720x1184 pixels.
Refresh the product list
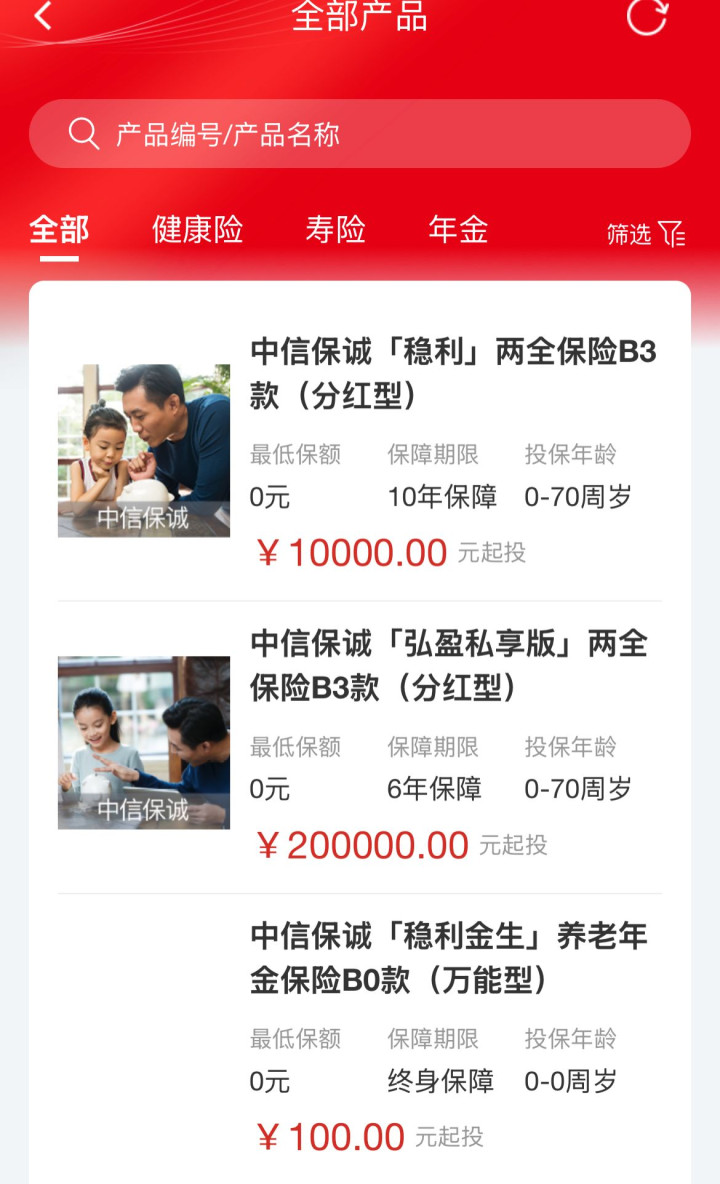pos(646,16)
